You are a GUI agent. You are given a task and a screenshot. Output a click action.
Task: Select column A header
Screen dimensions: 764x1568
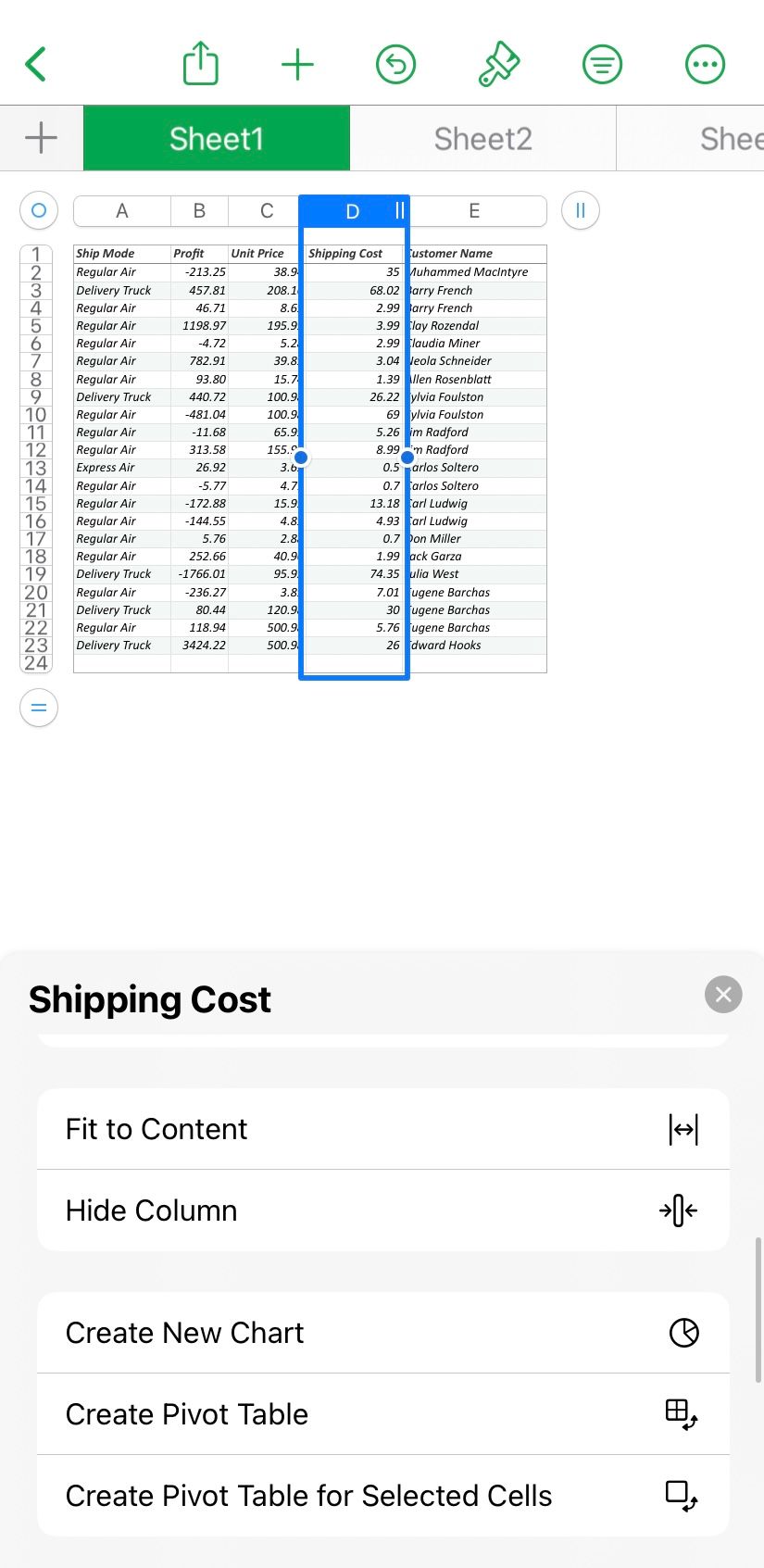tap(121, 211)
